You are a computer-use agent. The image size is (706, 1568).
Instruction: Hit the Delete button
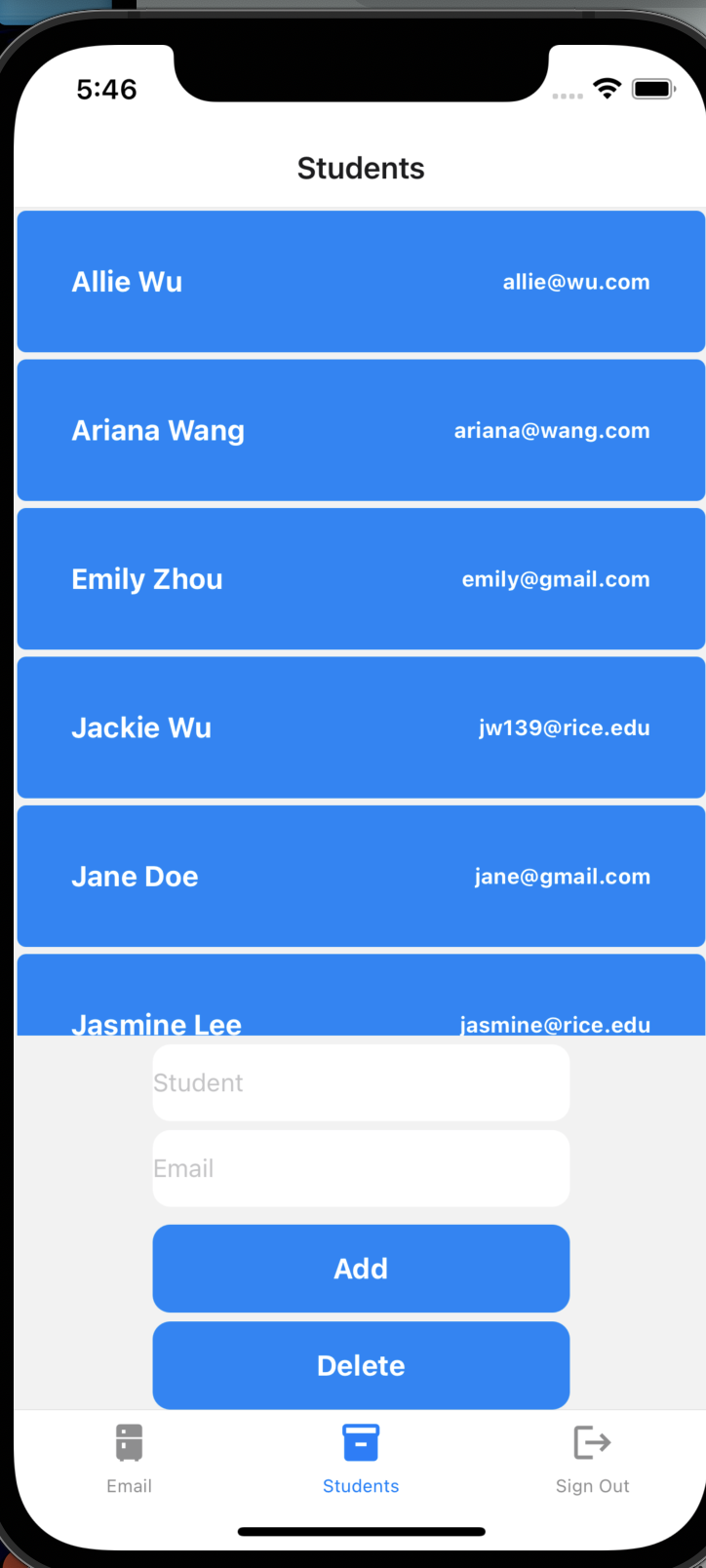(x=361, y=1365)
